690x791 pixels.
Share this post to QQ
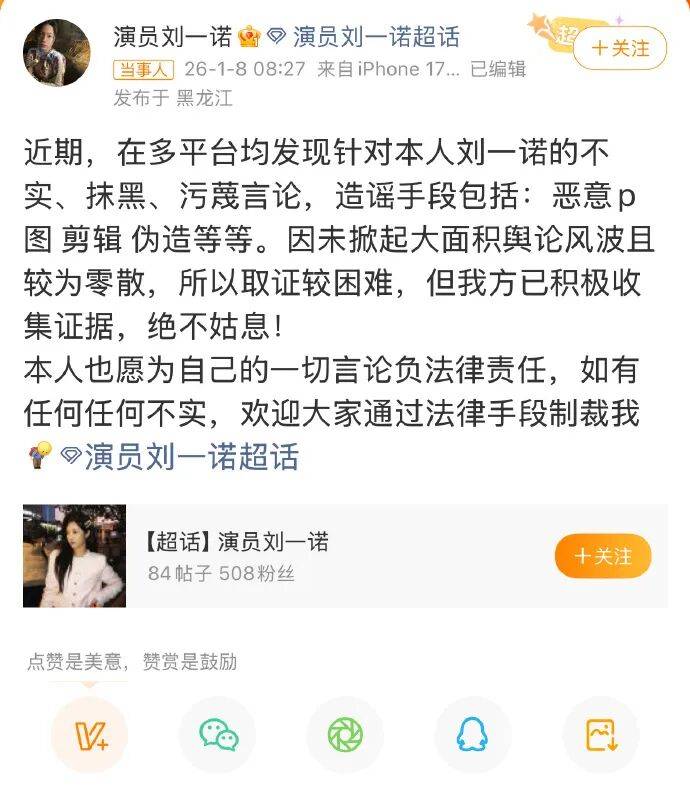click(x=472, y=735)
